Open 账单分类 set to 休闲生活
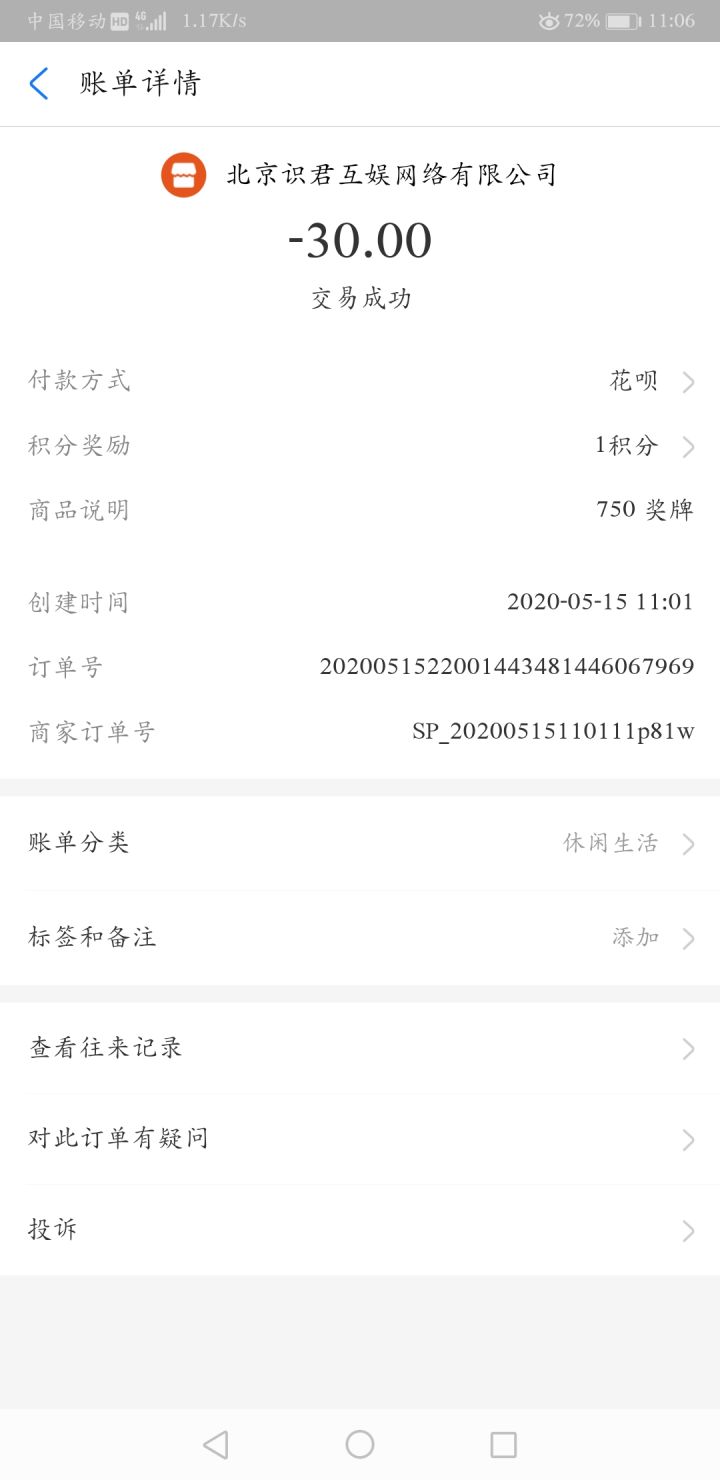Screen dimensions: 720x1480 click(x=360, y=843)
